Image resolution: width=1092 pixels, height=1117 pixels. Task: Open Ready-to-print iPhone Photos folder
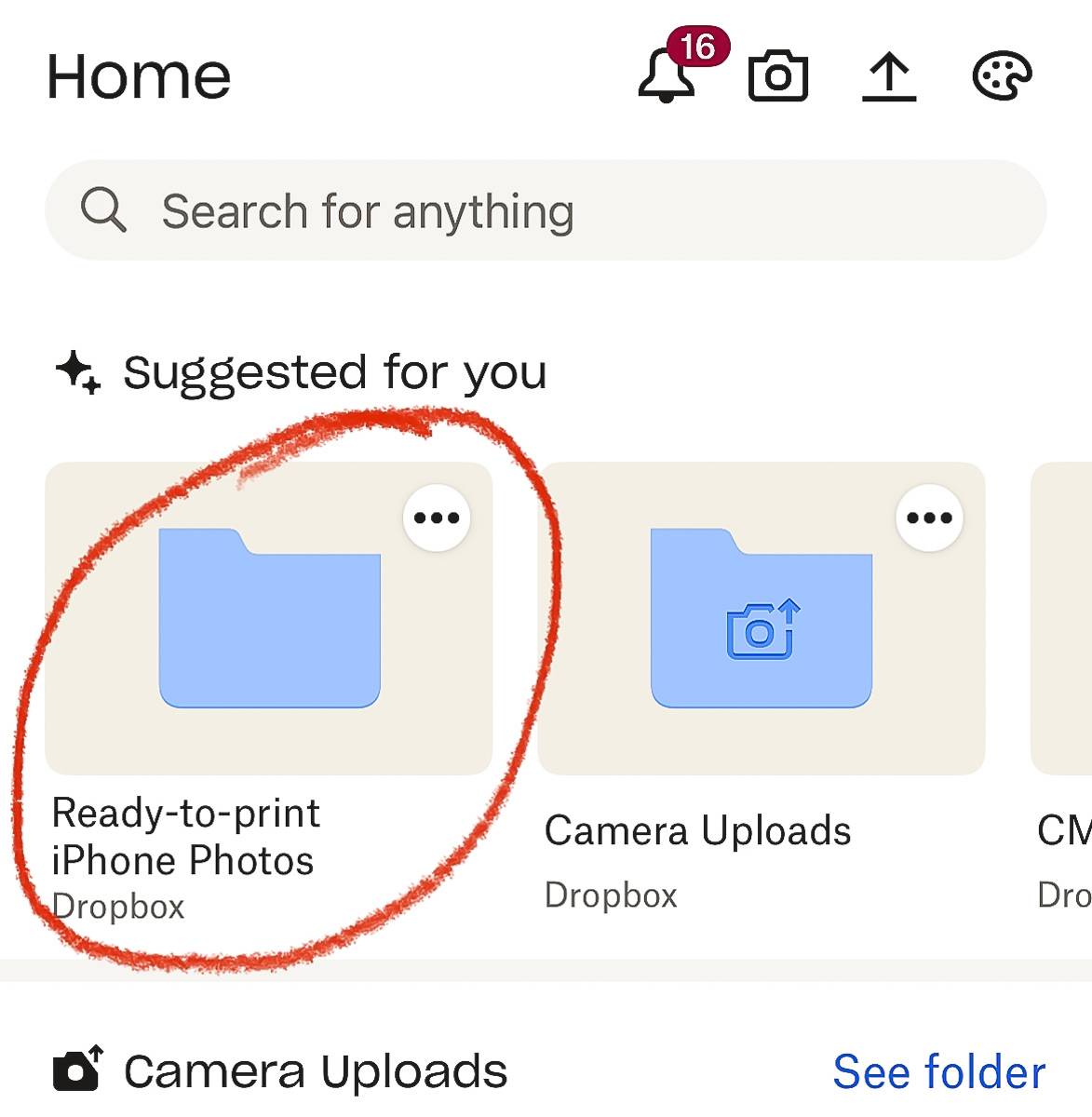pyautogui.click(x=269, y=619)
